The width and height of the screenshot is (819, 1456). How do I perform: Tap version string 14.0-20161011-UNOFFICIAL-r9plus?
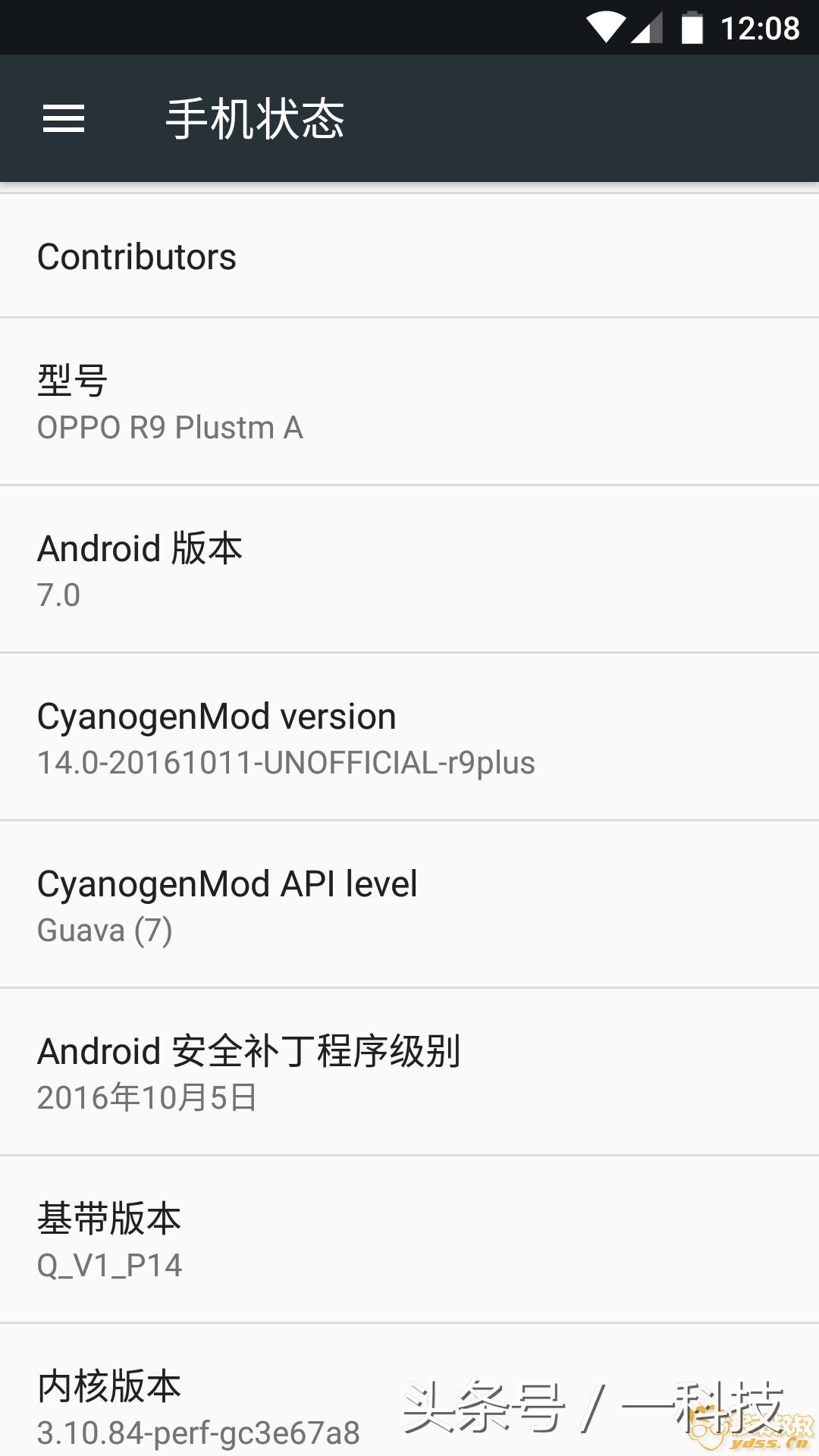coord(287,762)
